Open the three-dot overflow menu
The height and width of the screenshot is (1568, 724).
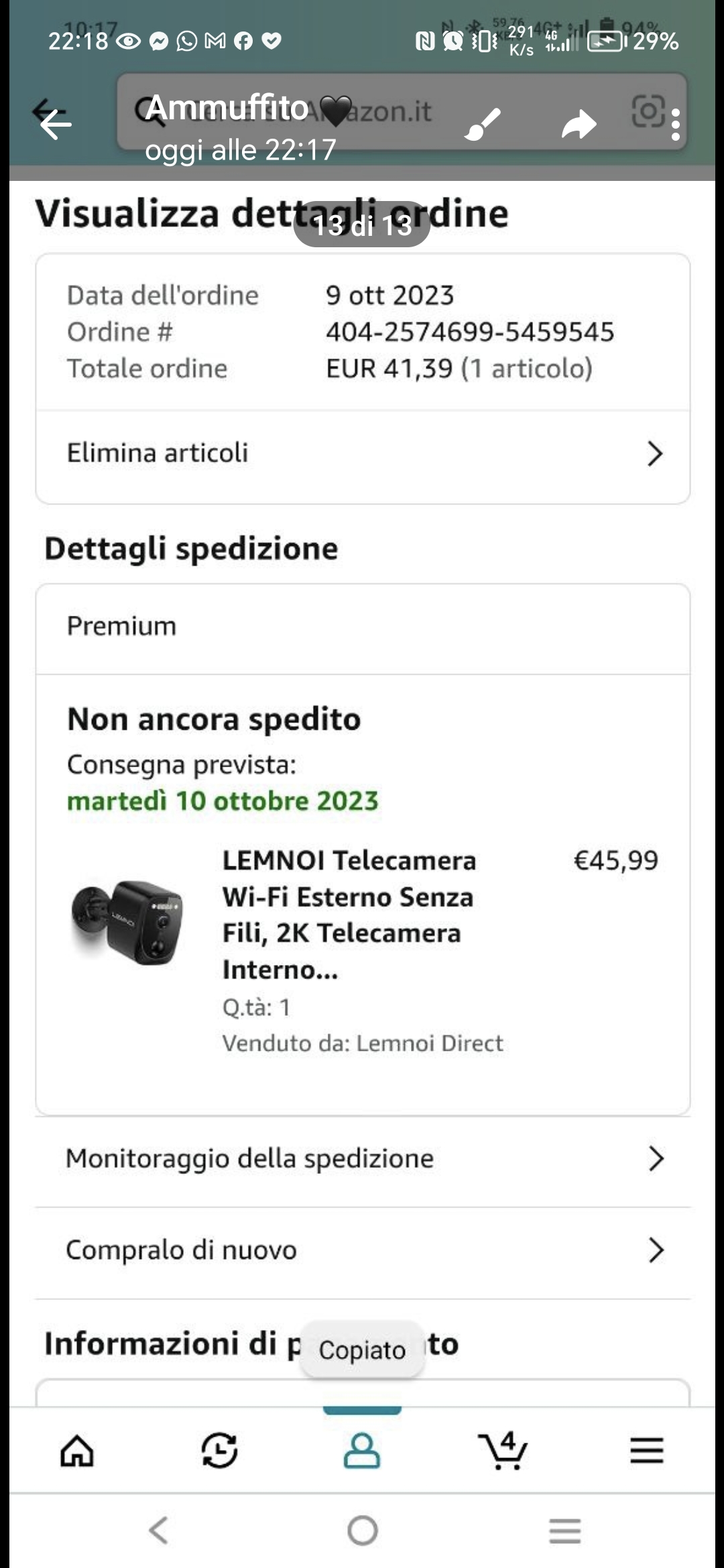click(x=675, y=125)
